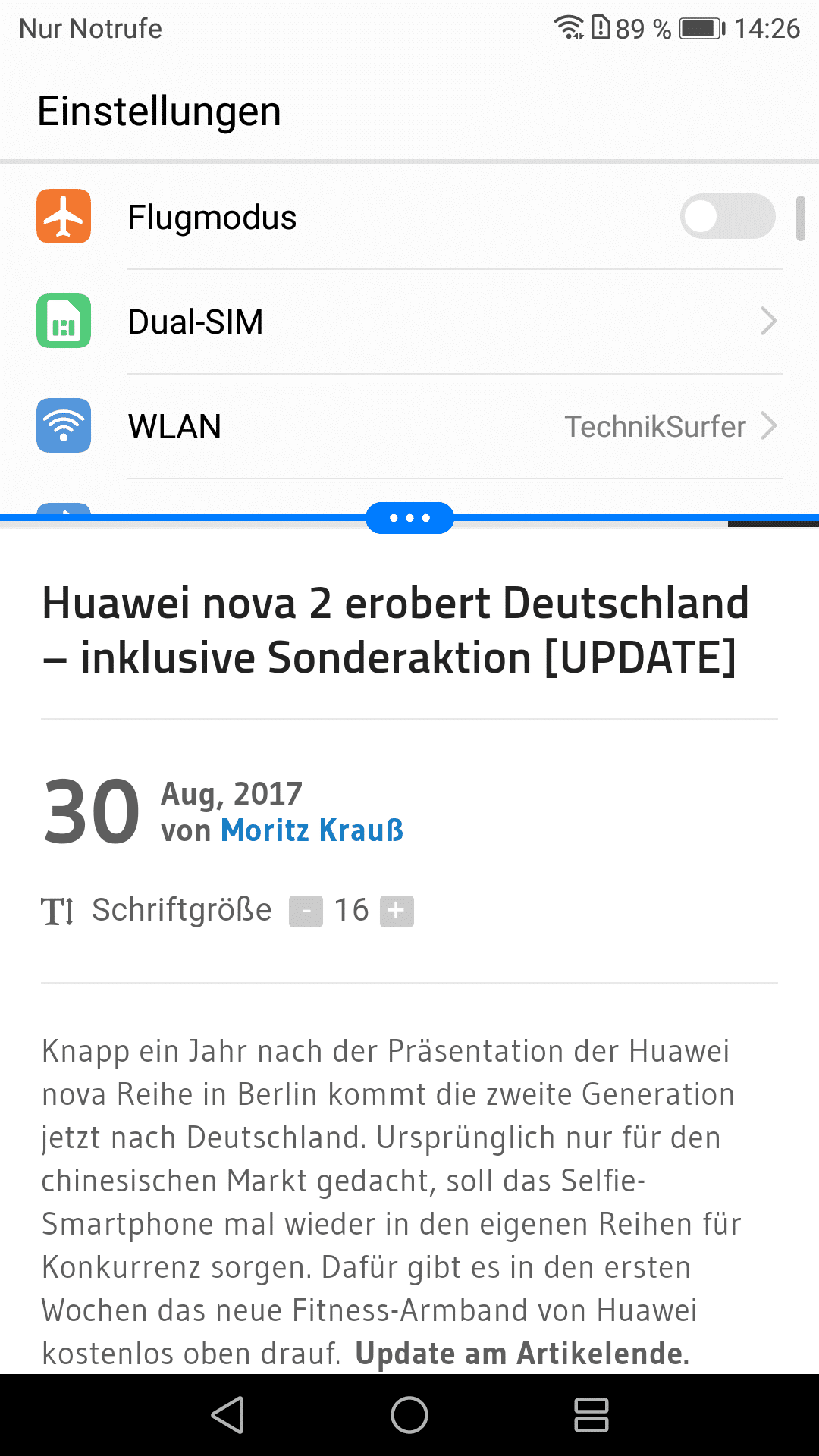The image size is (819, 1456).
Task: Toggle the Flugmodus switch
Action: click(x=726, y=217)
